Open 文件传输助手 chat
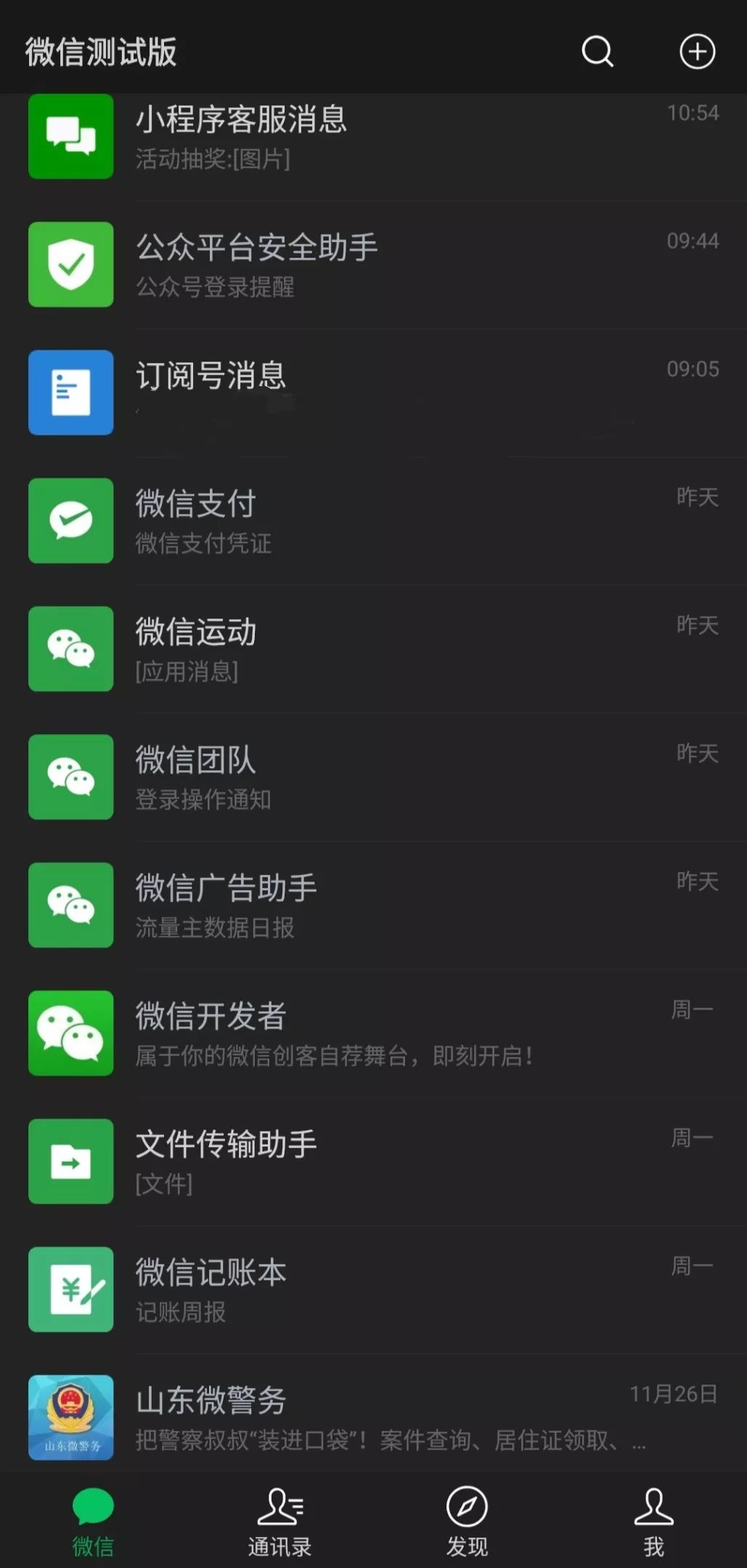 pyautogui.click(x=373, y=1161)
